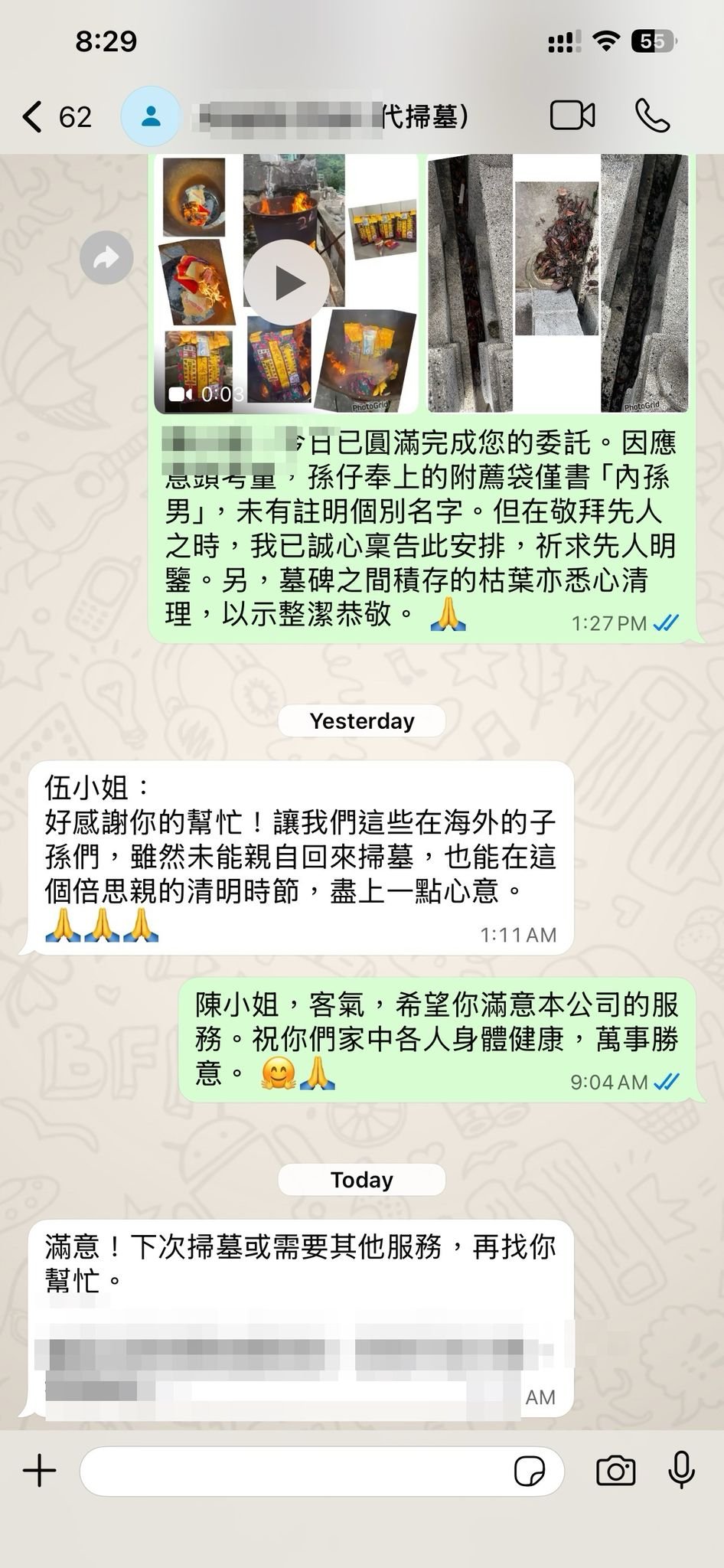Screen dimensions: 724x1568
Task: Play the 0:03 video clip
Action: coord(286,283)
